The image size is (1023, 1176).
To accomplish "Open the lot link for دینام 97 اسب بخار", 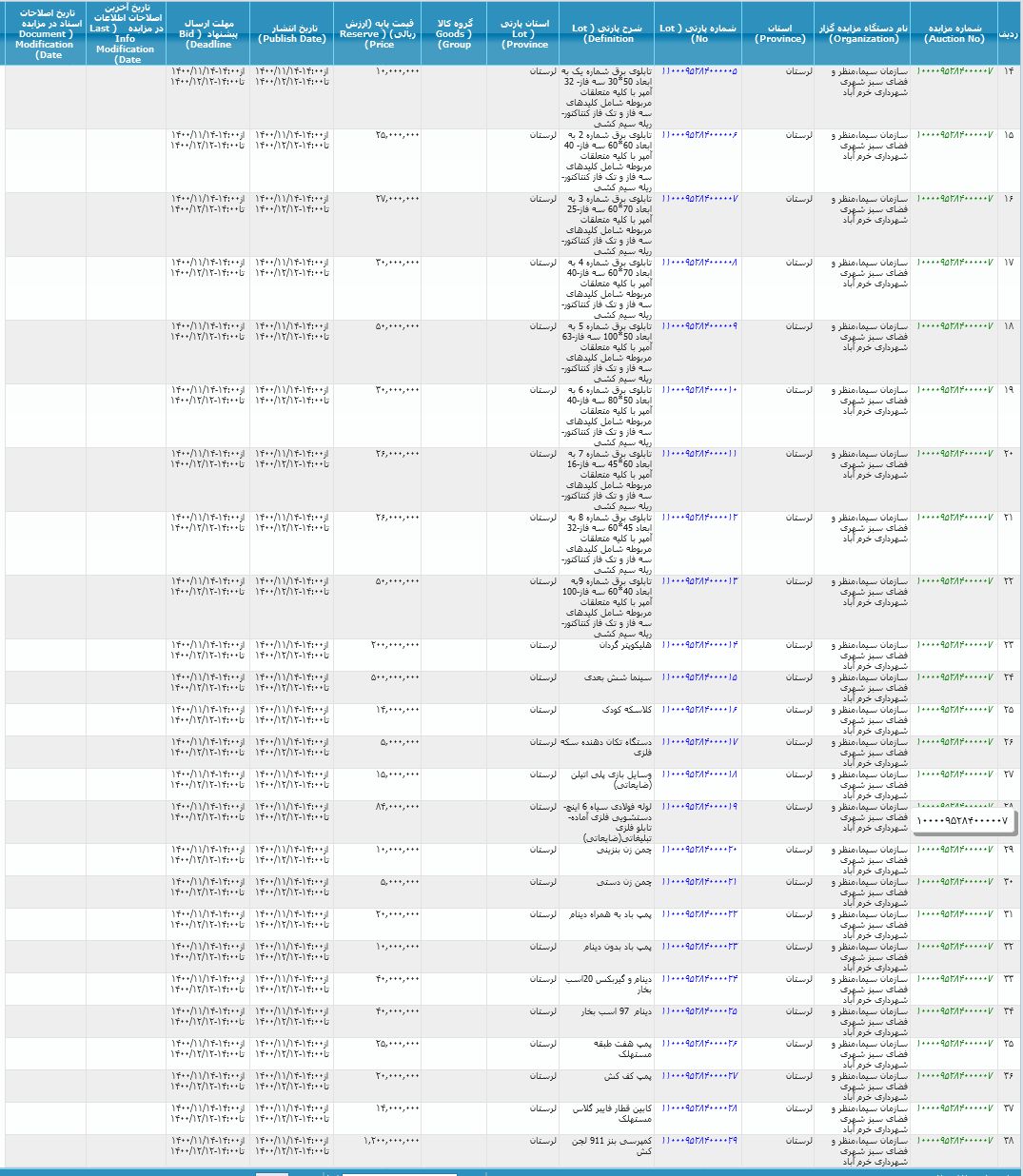I will click(x=699, y=1011).
